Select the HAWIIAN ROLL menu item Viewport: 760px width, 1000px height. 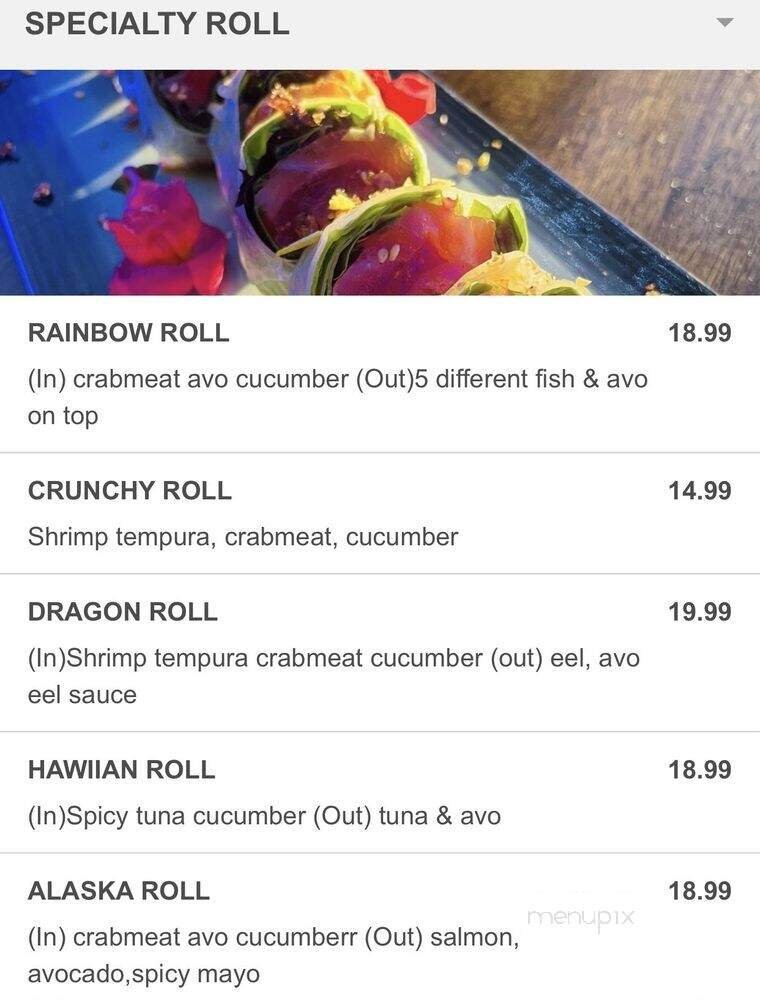(x=123, y=770)
